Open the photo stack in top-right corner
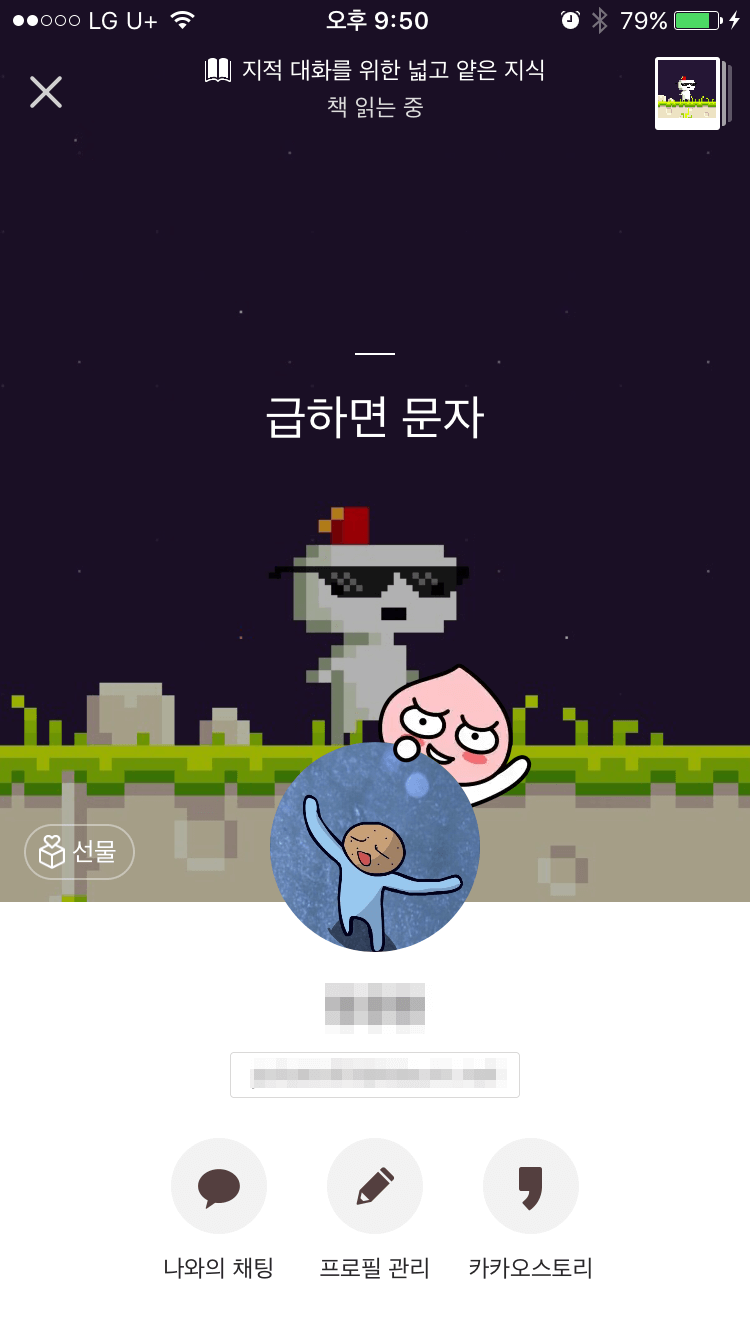Screen dimensions: 750x1334 [x=689, y=93]
